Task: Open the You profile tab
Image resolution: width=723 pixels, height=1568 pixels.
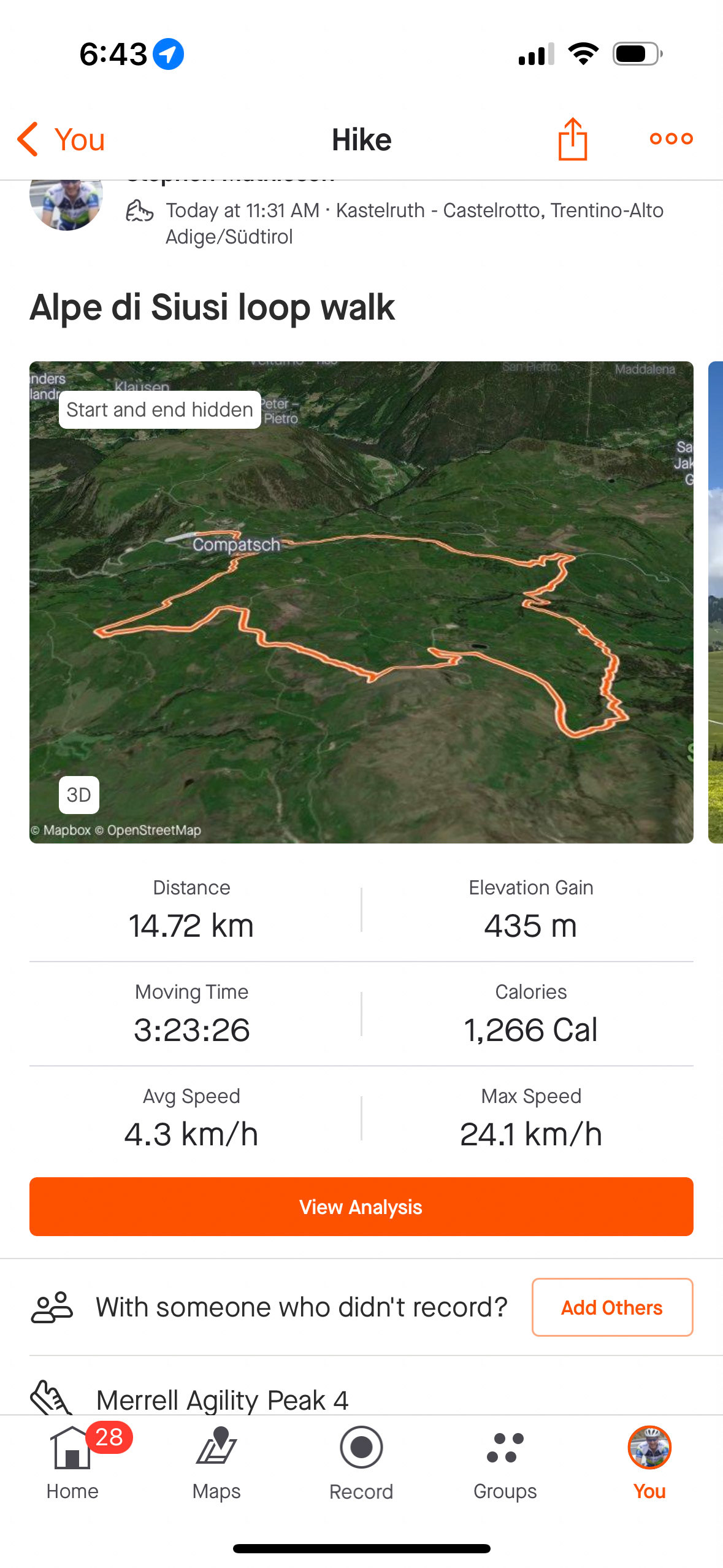Action: pyautogui.click(x=649, y=1462)
